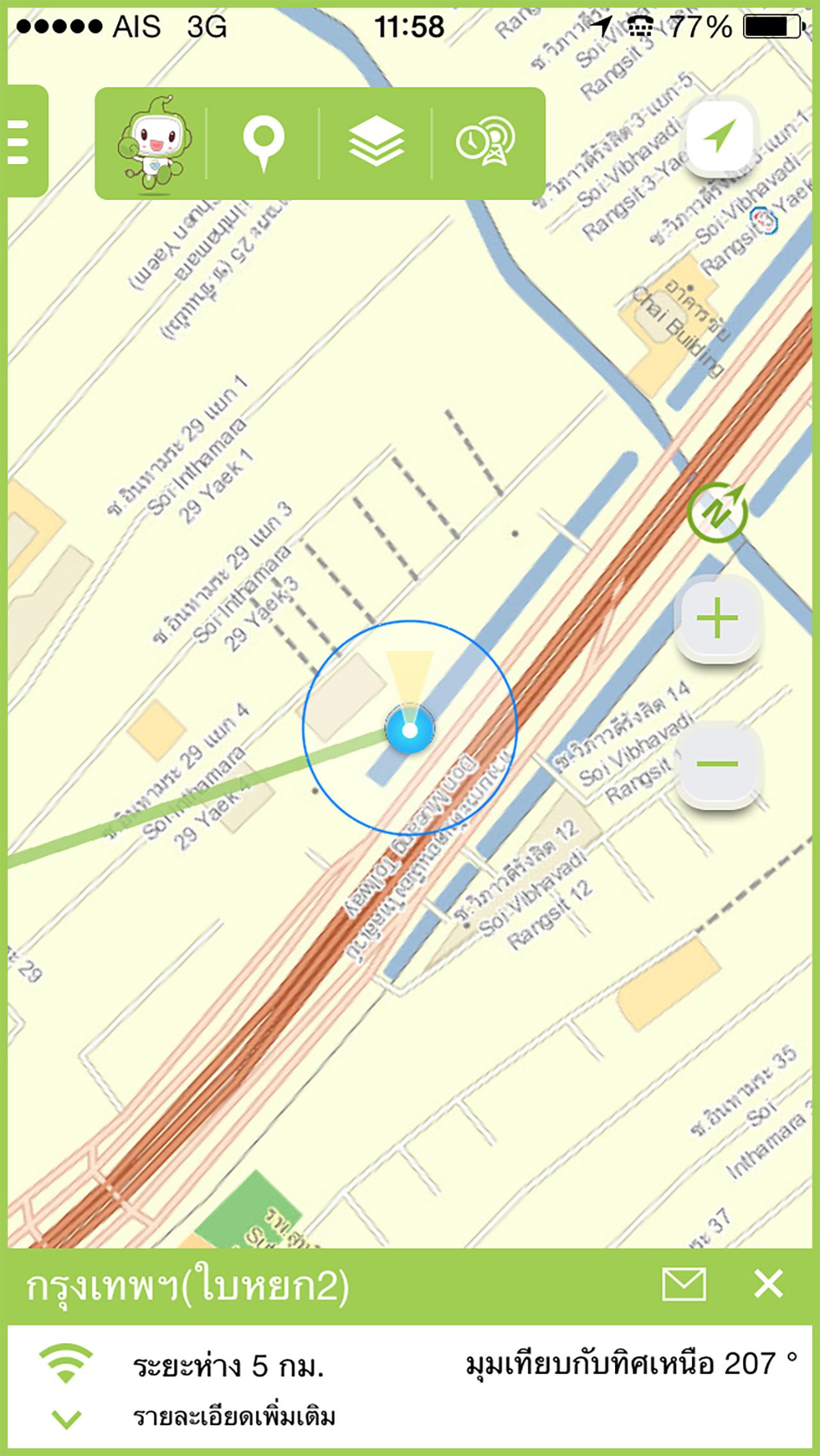Viewport: 820px width, 1456px height.
Task: Center map on my current location
Action: click(x=721, y=137)
